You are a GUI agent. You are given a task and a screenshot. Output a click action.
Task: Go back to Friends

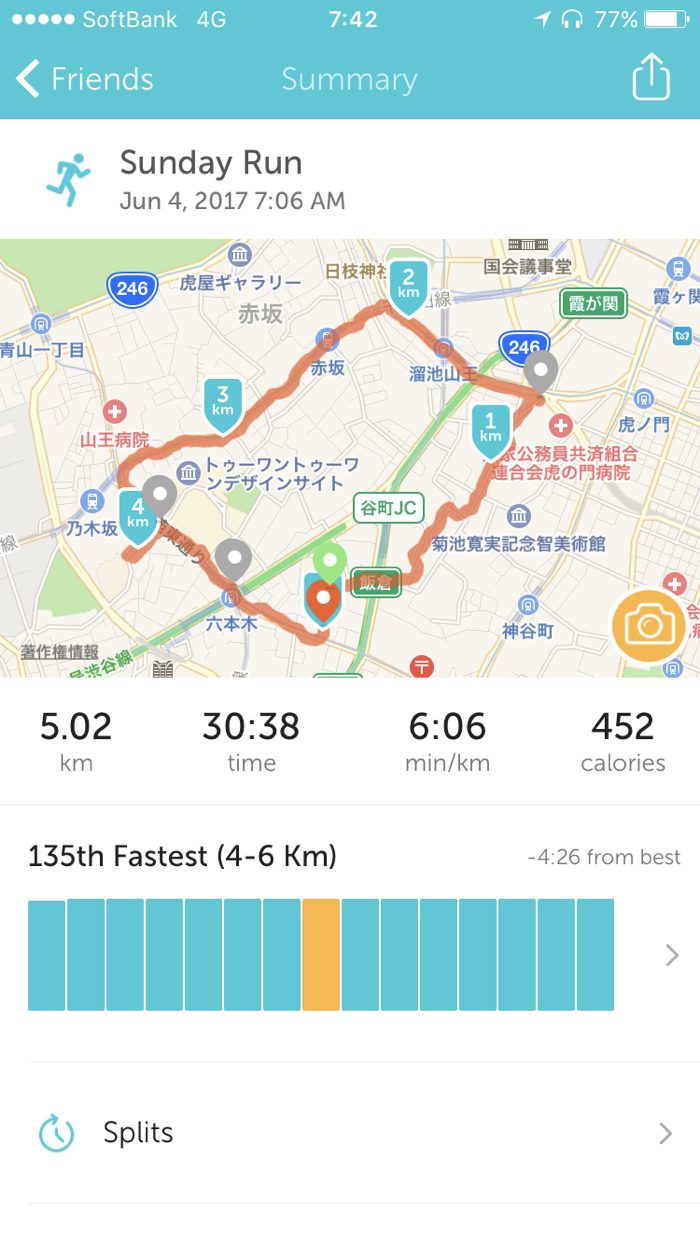pyautogui.click(x=86, y=79)
